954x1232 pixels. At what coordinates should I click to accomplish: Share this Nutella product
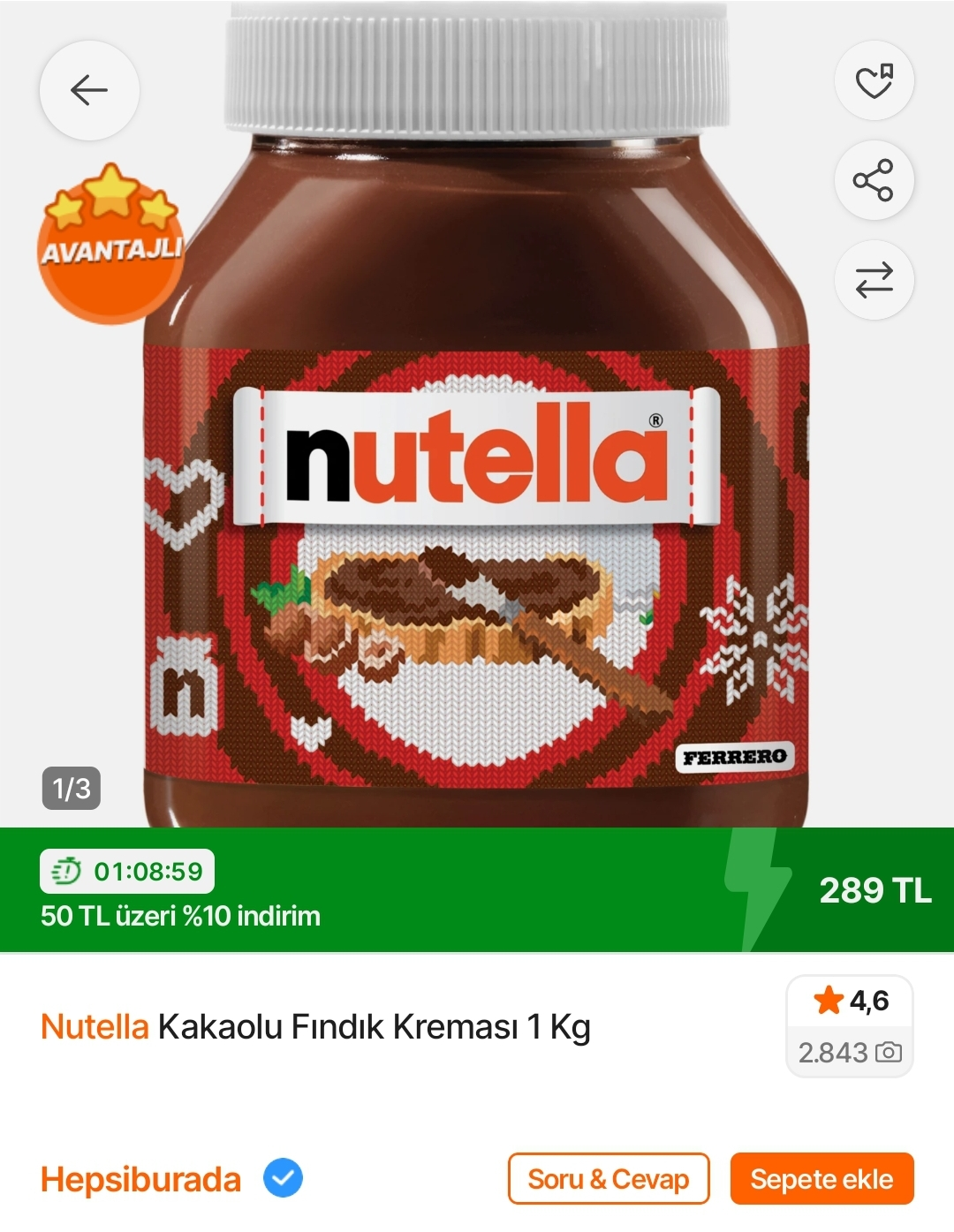pos(874,180)
